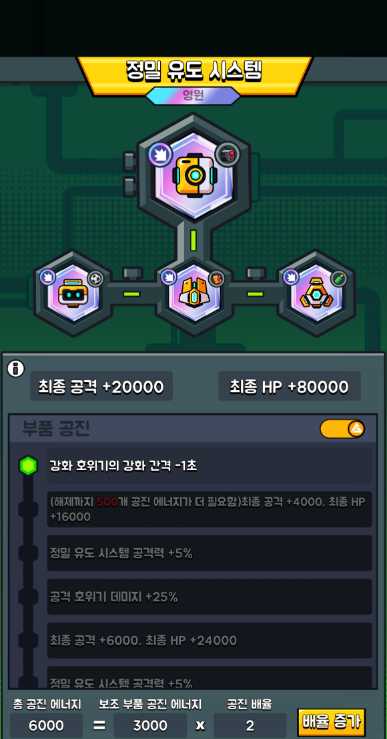The height and width of the screenshot is (739, 387).
Task: Tap the 배율 증가 button
Action: point(331,723)
